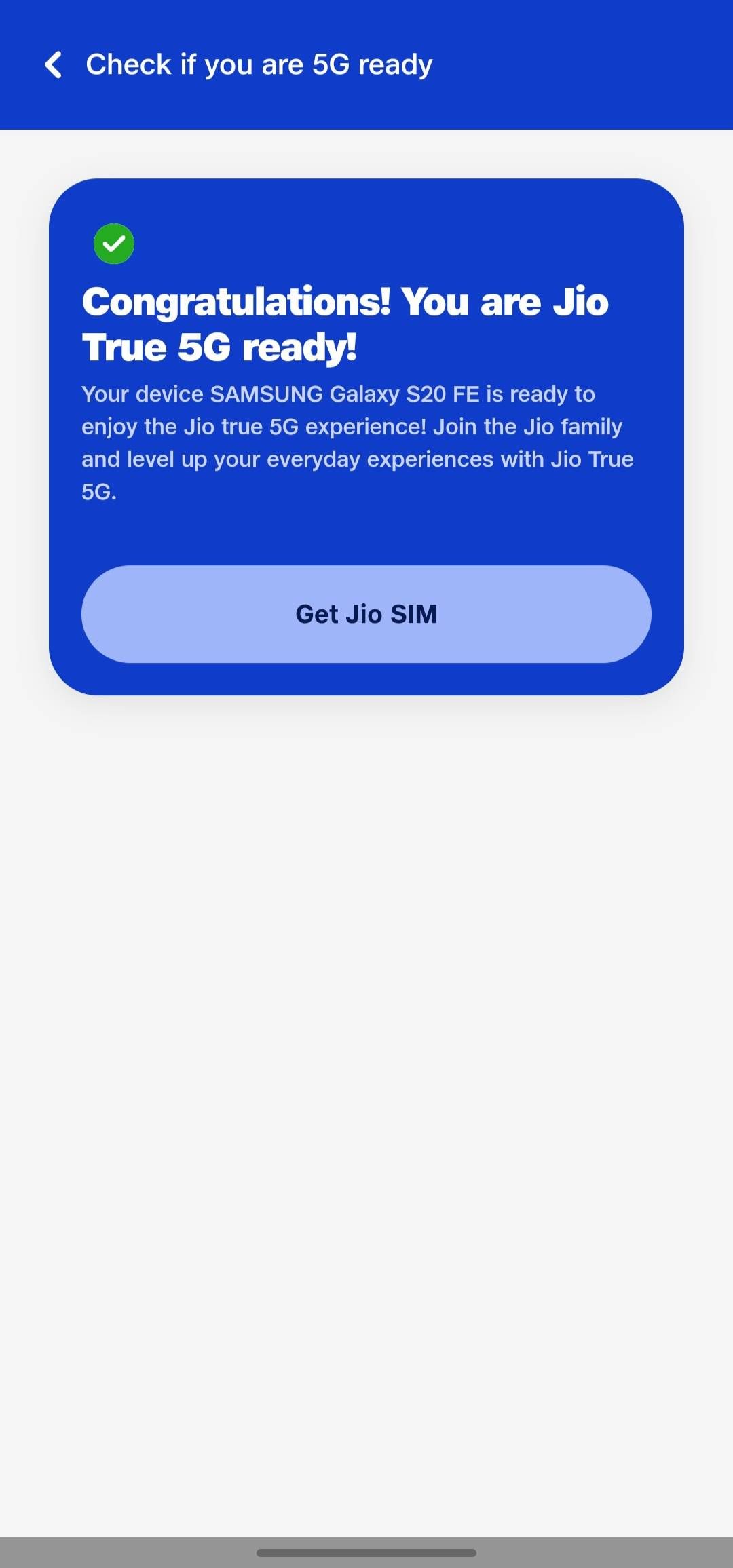
Task: Tap the back icon beside the page title
Action: tap(54, 64)
